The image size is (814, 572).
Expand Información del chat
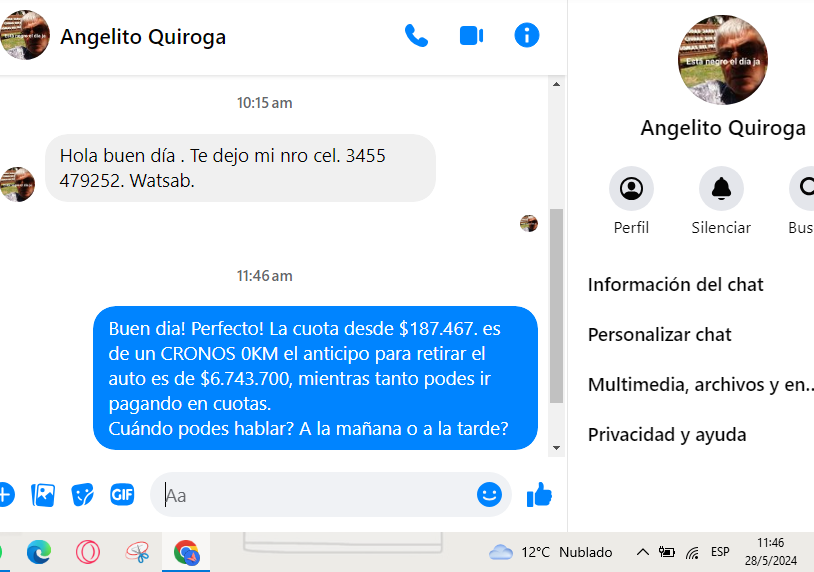click(x=676, y=285)
